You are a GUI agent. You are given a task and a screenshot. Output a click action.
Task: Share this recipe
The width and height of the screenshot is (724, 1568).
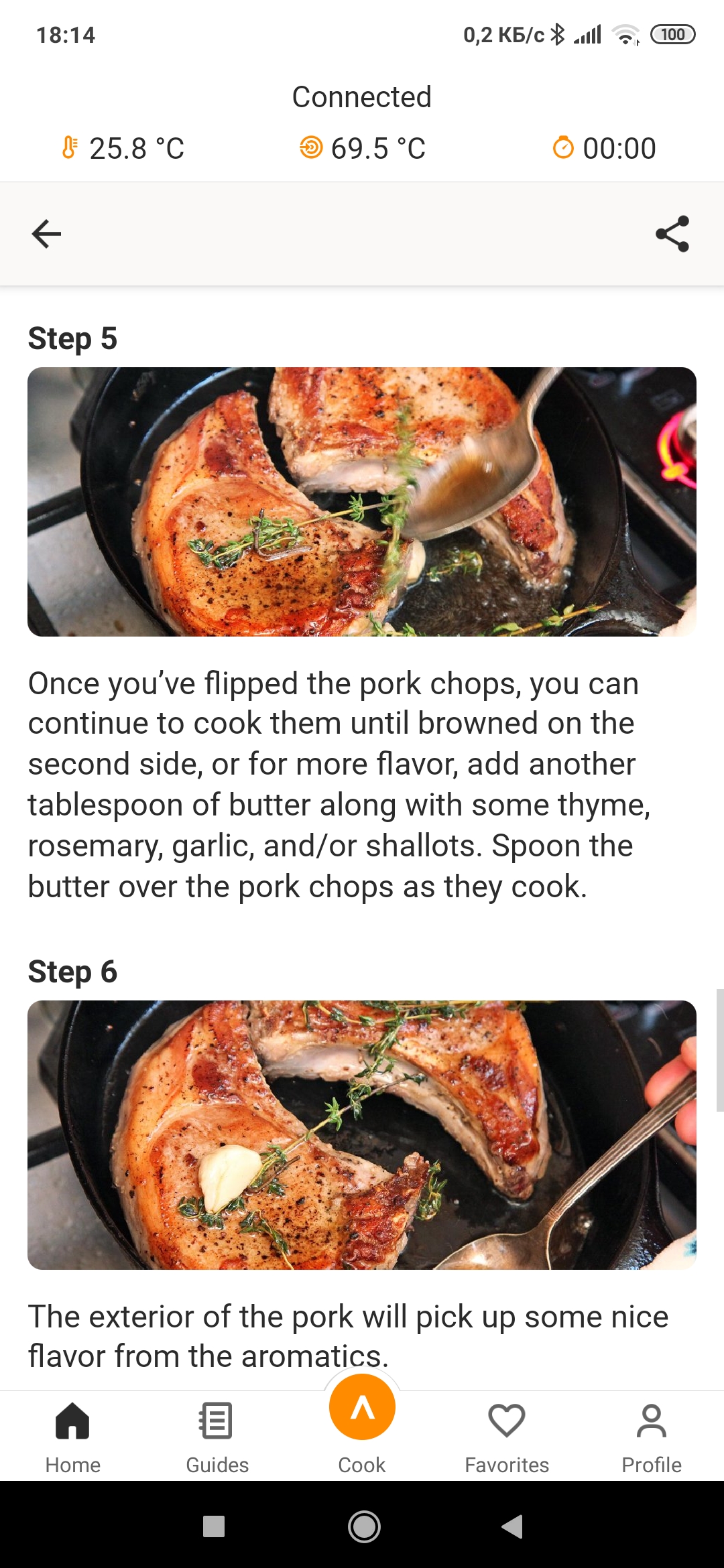pos(672,234)
